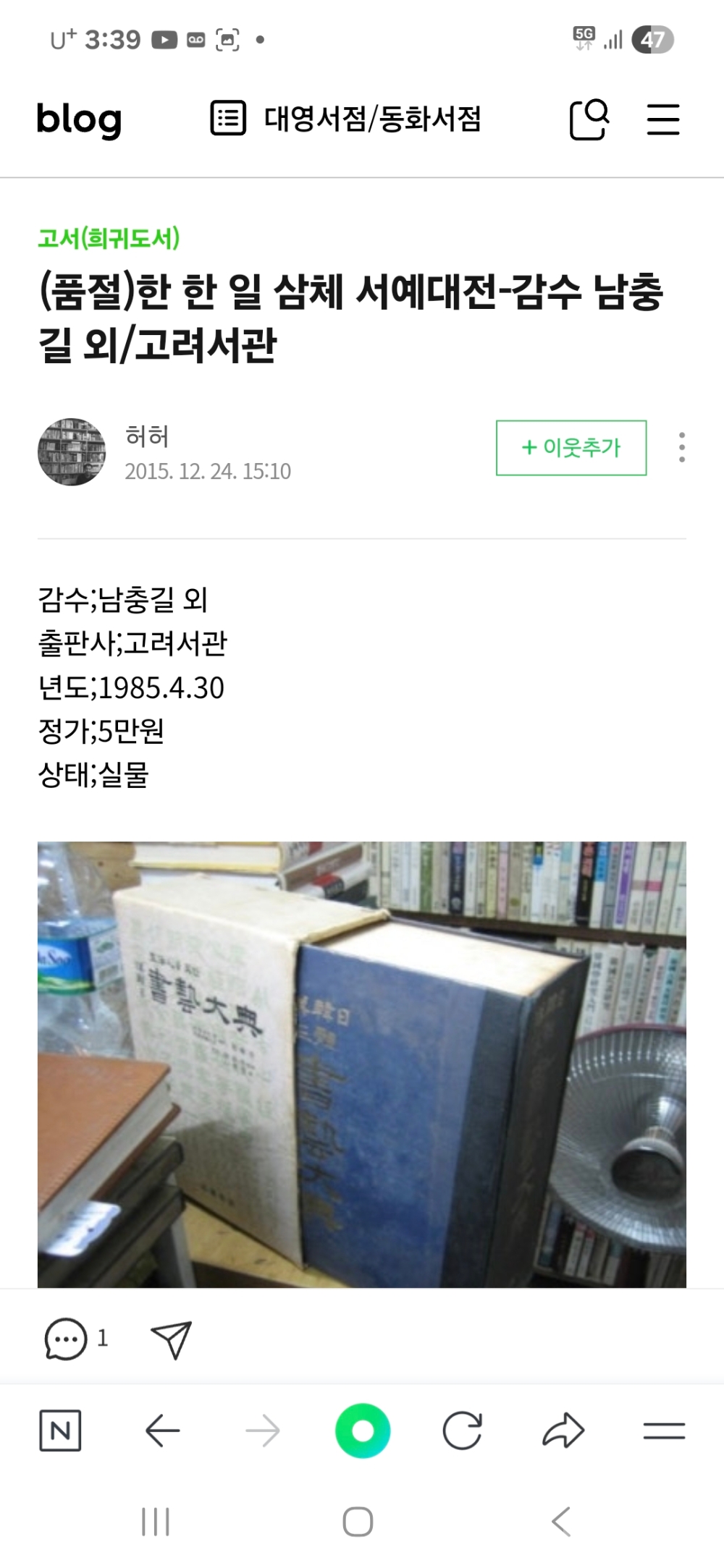Enlarge the book photo
724x1568 pixels.
pos(362,1064)
